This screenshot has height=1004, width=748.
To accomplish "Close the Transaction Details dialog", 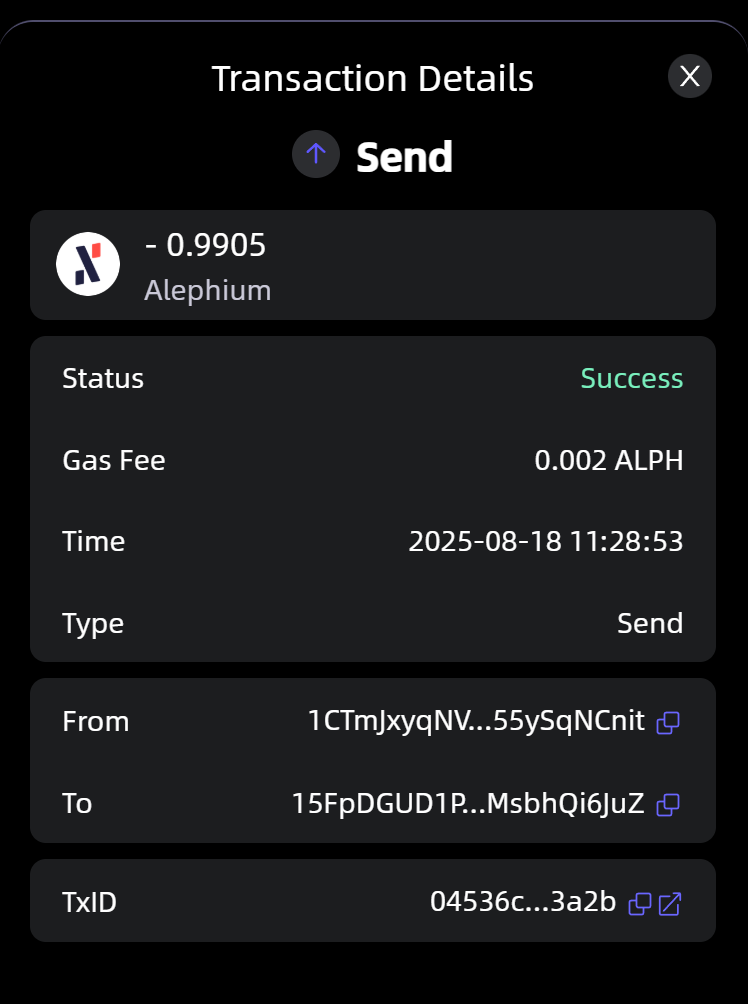I will [x=689, y=76].
